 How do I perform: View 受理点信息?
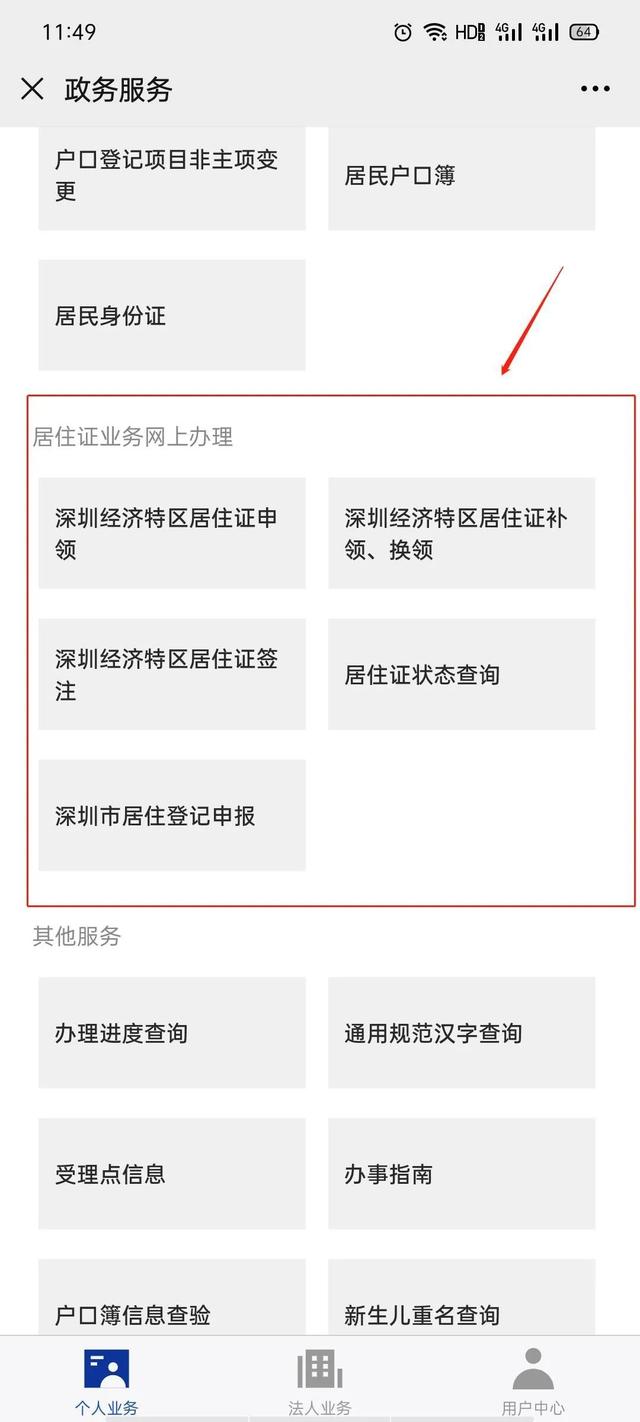coord(172,1174)
